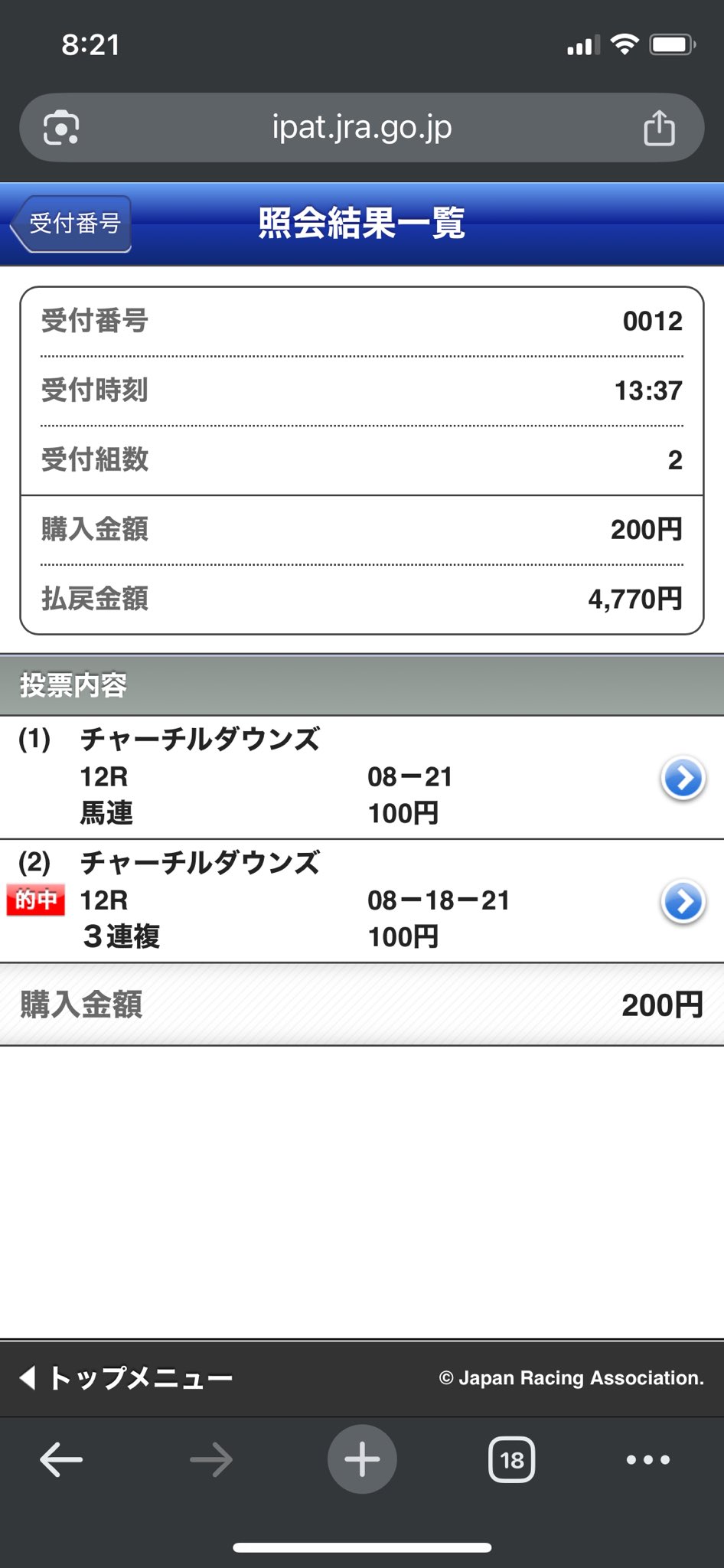Open details for the 馬連 08-21 bet
The image size is (724, 1568).
click(x=683, y=778)
